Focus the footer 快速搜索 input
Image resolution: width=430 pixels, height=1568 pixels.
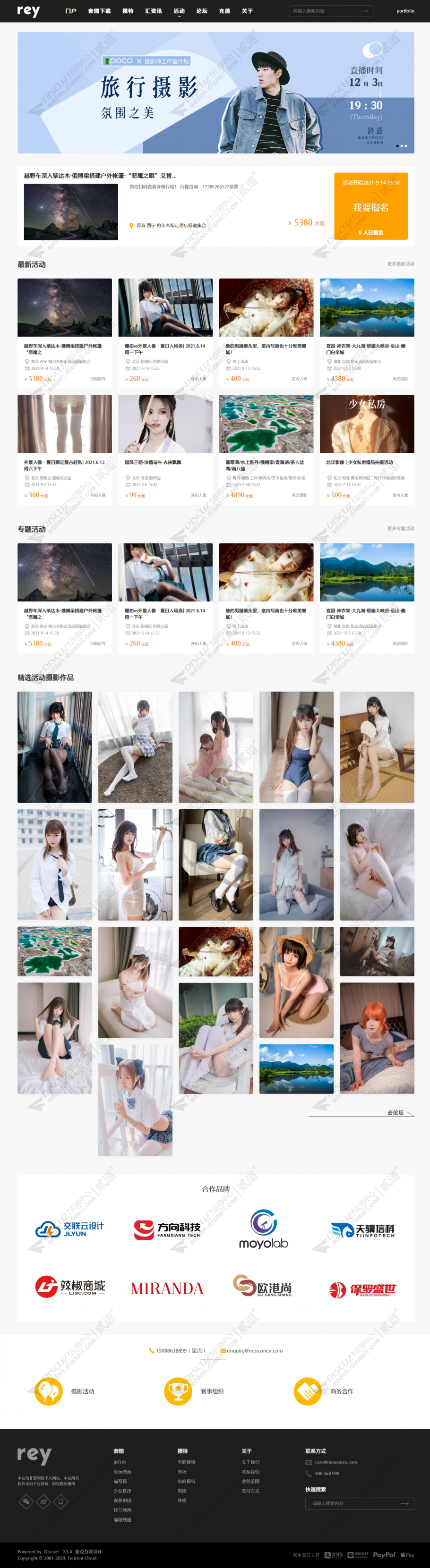(353, 1503)
